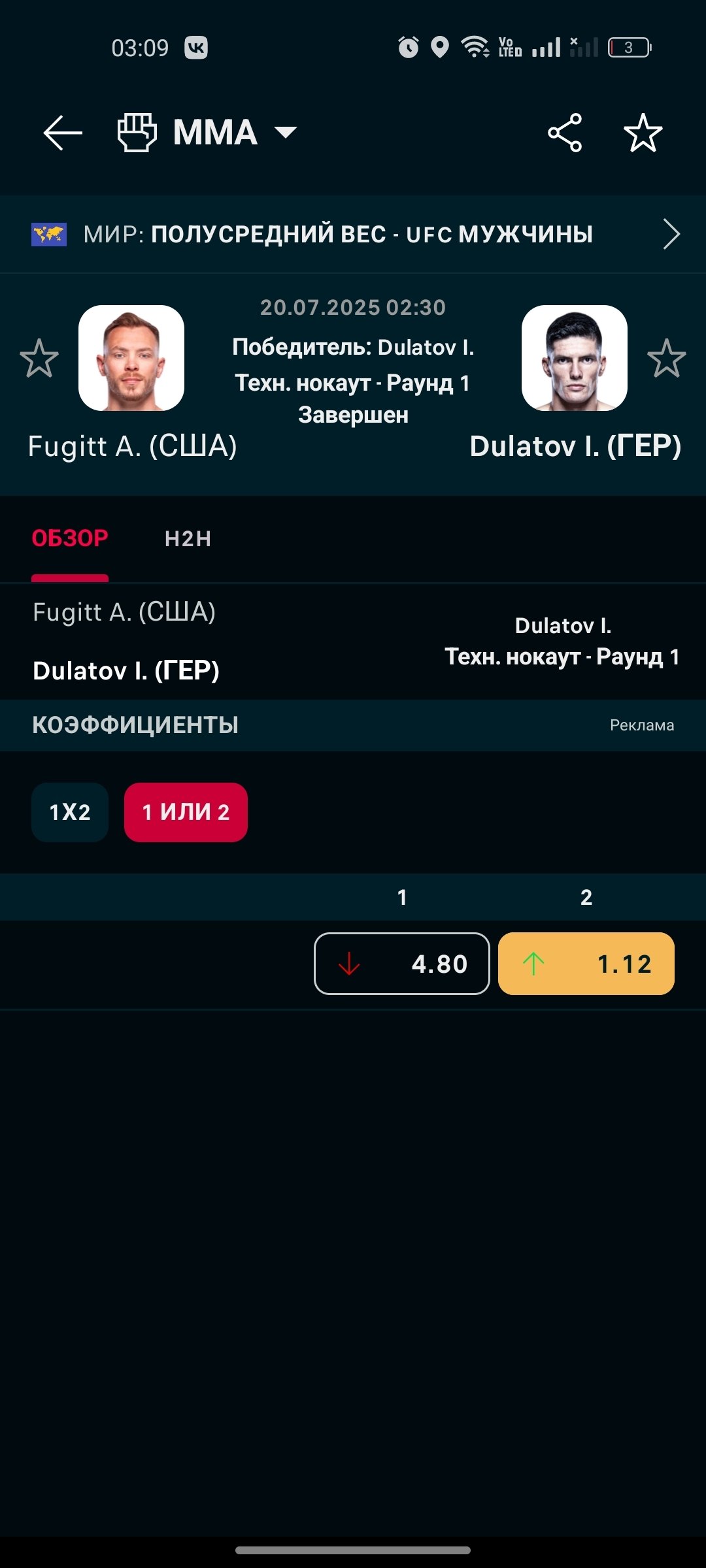Open Fugitt A. fighter photo
The image size is (706, 1568).
tap(131, 358)
